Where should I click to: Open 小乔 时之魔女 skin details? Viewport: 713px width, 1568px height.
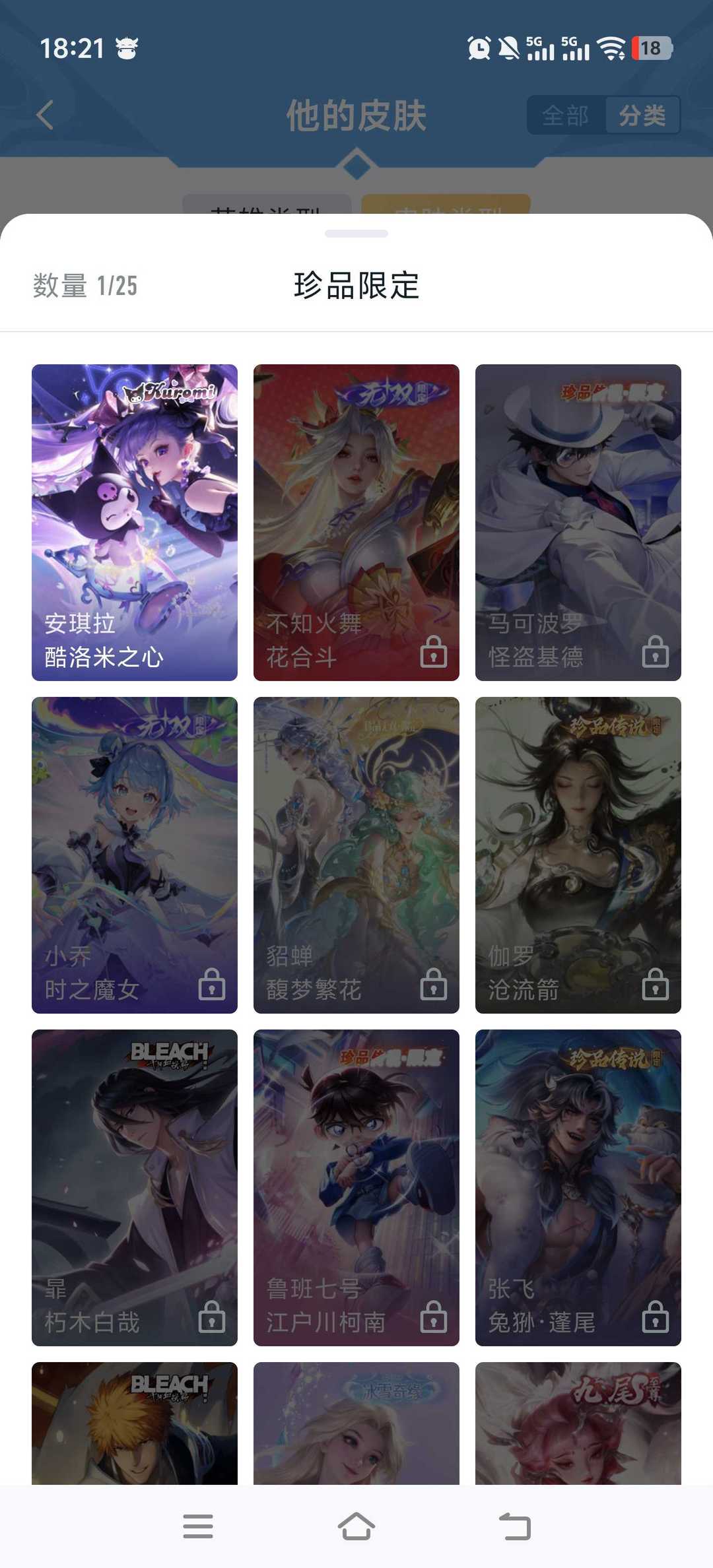tap(135, 855)
